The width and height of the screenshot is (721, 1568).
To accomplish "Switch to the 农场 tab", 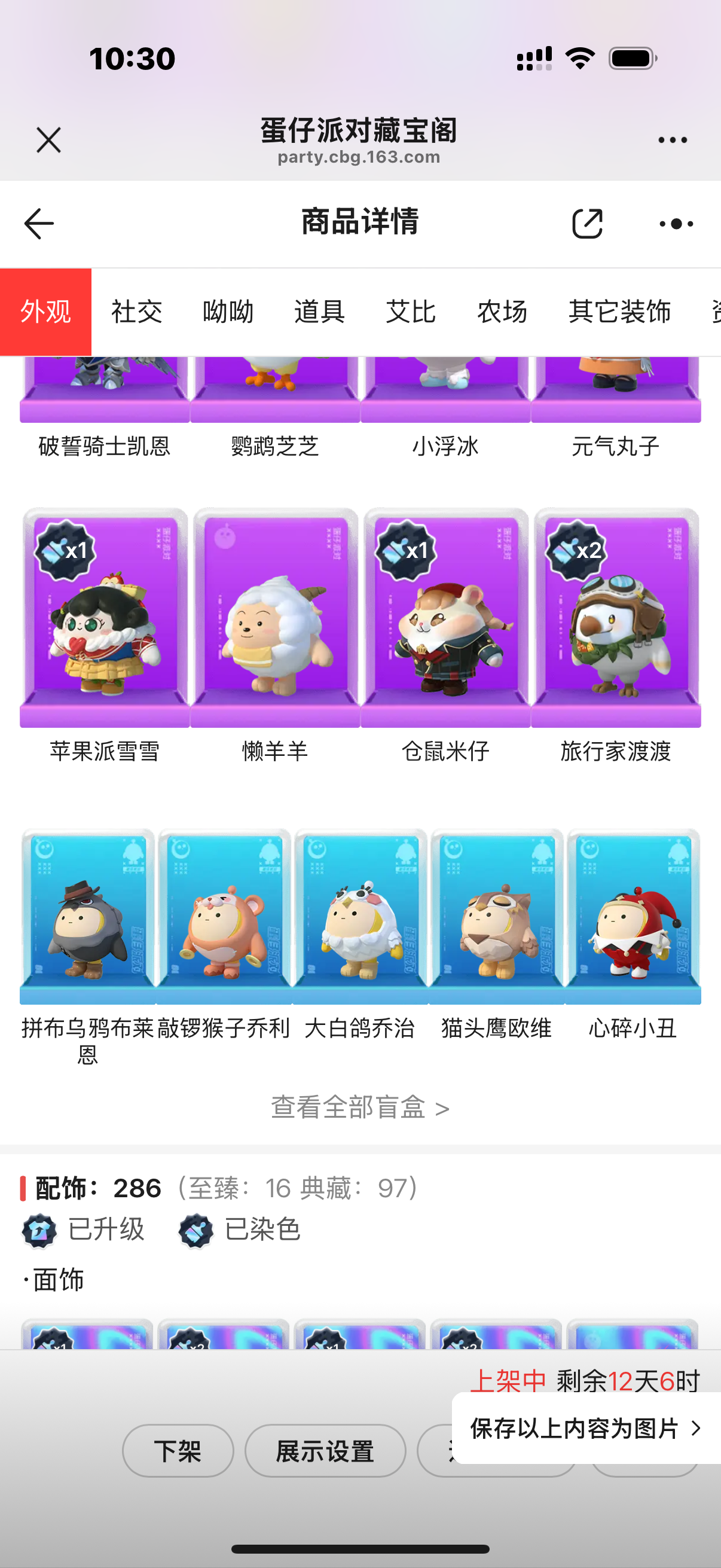I will [x=502, y=312].
